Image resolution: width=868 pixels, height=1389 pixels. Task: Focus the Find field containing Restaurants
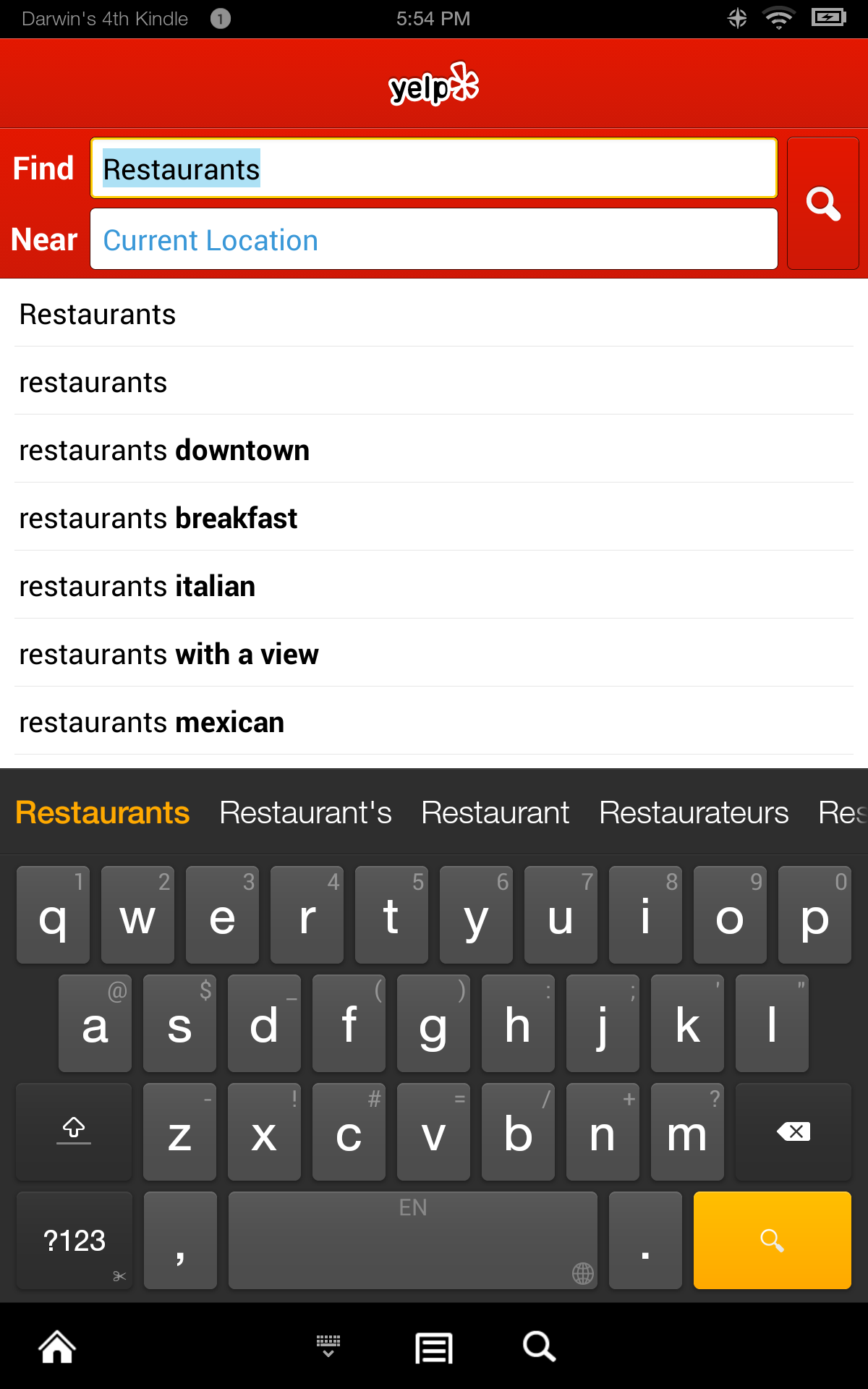coord(434,169)
